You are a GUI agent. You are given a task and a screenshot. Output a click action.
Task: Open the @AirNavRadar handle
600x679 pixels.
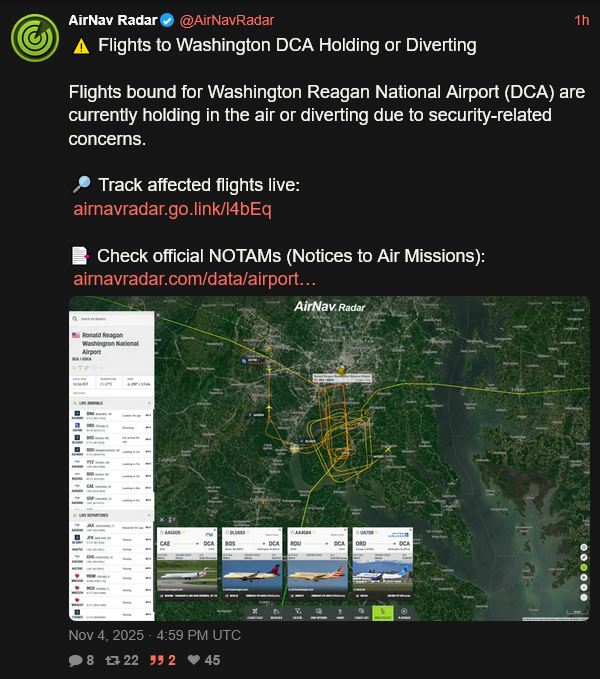pos(227,20)
